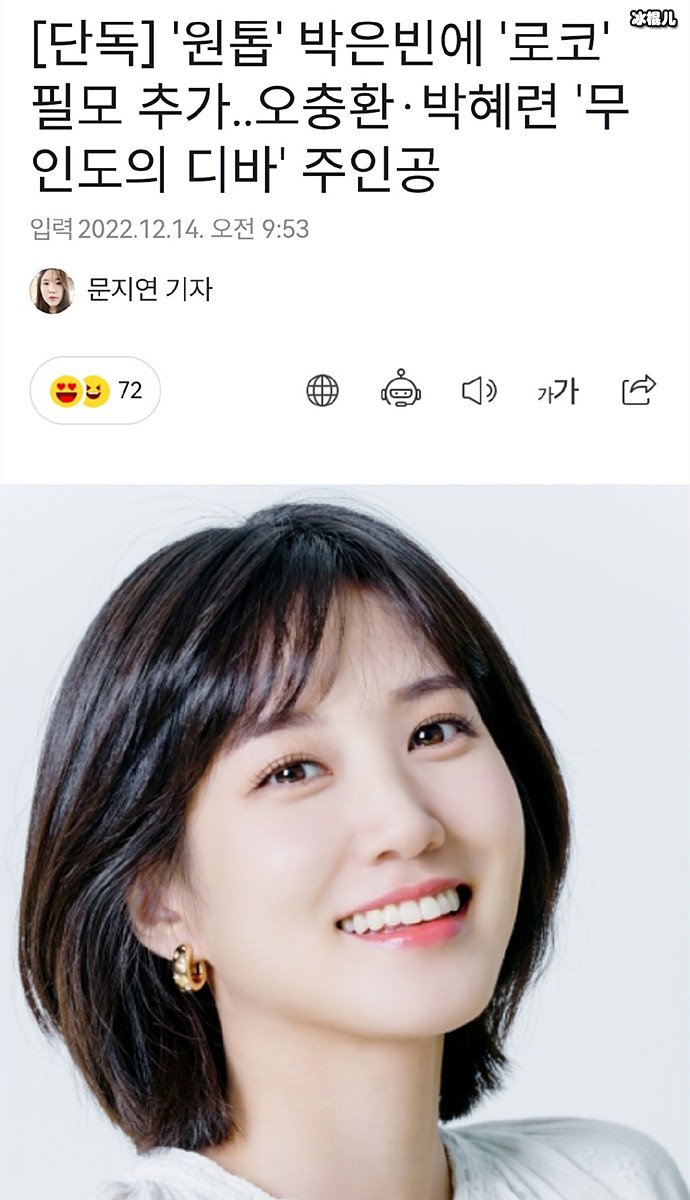Open the globe translation icon
Screen dimensions: 690x1200
[x=322, y=390]
